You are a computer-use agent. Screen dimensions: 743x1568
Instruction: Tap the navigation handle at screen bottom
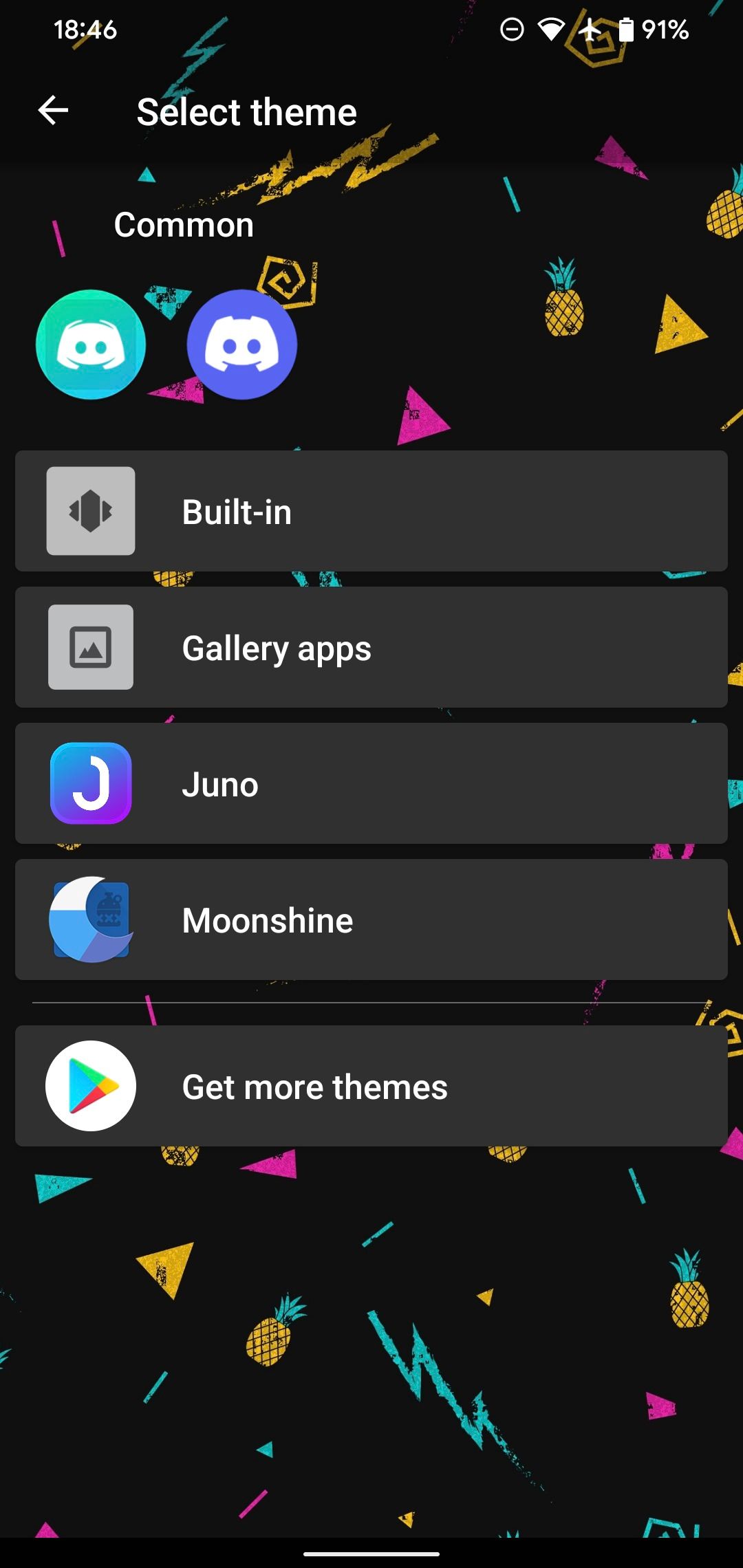click(371, 1553)
